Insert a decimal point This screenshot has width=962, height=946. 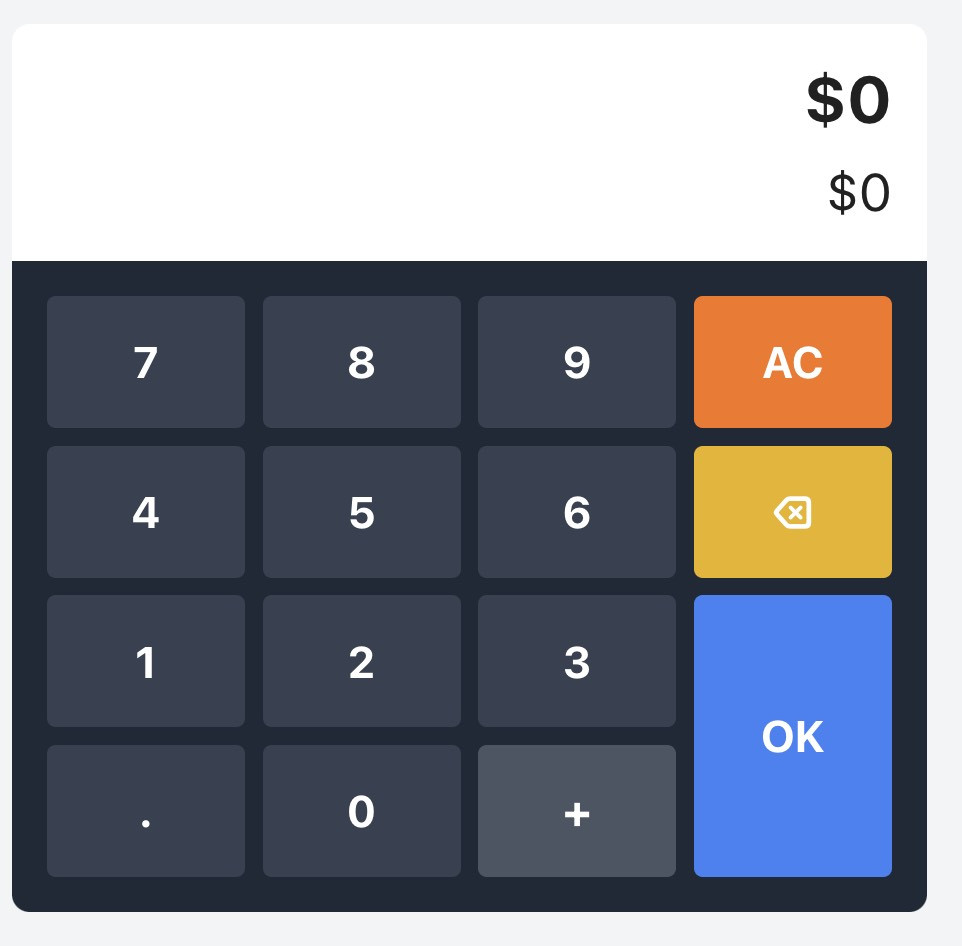point(146,811)
